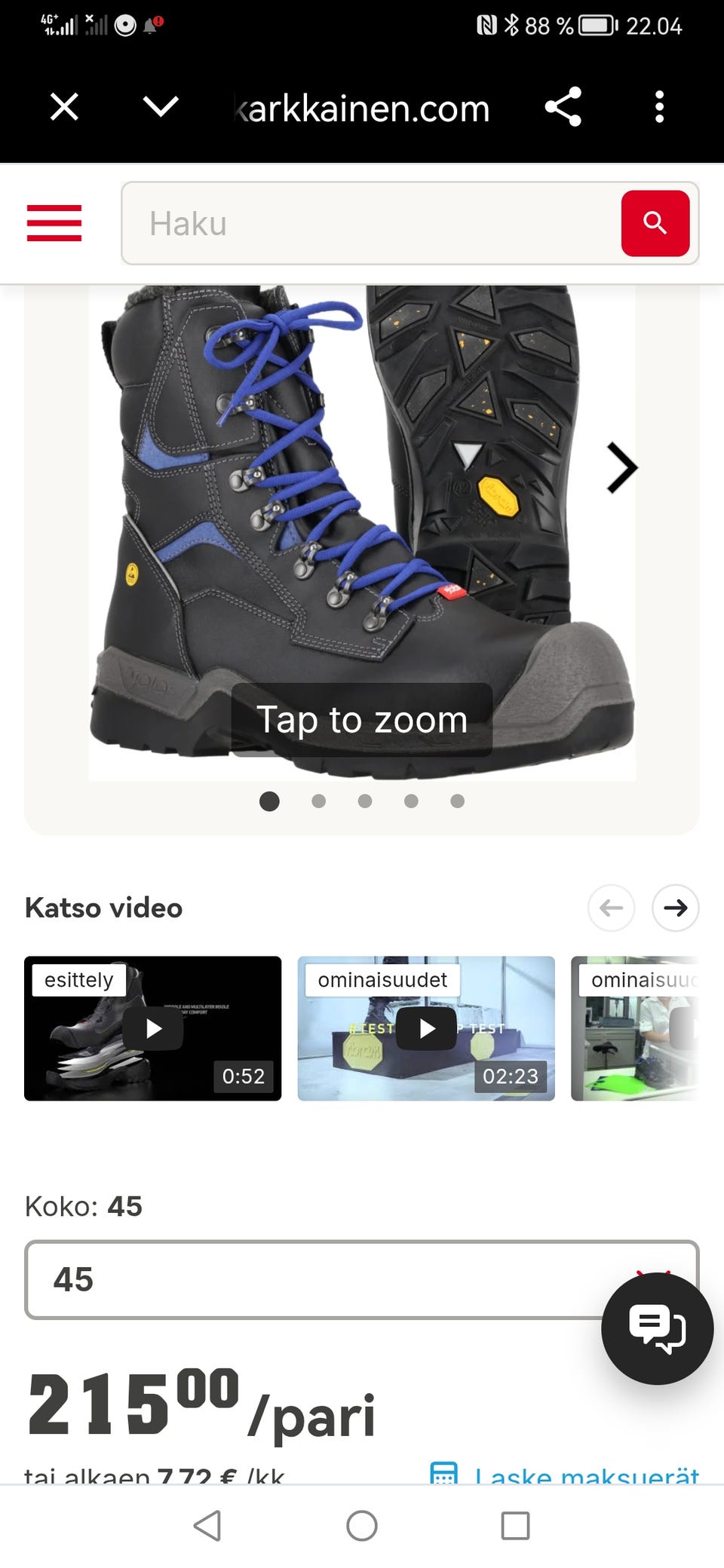This screenshot has height=1568, width=724.
Task: Tap the red search button
Action: pos(655,223)
